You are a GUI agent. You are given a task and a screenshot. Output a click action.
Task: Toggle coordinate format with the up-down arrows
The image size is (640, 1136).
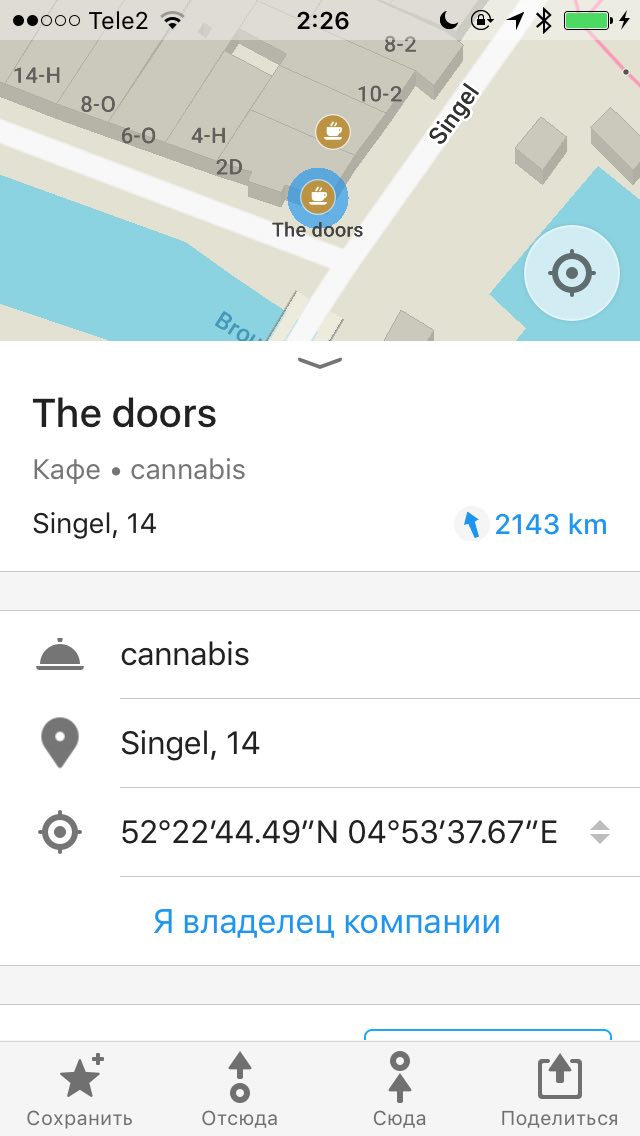599,832
